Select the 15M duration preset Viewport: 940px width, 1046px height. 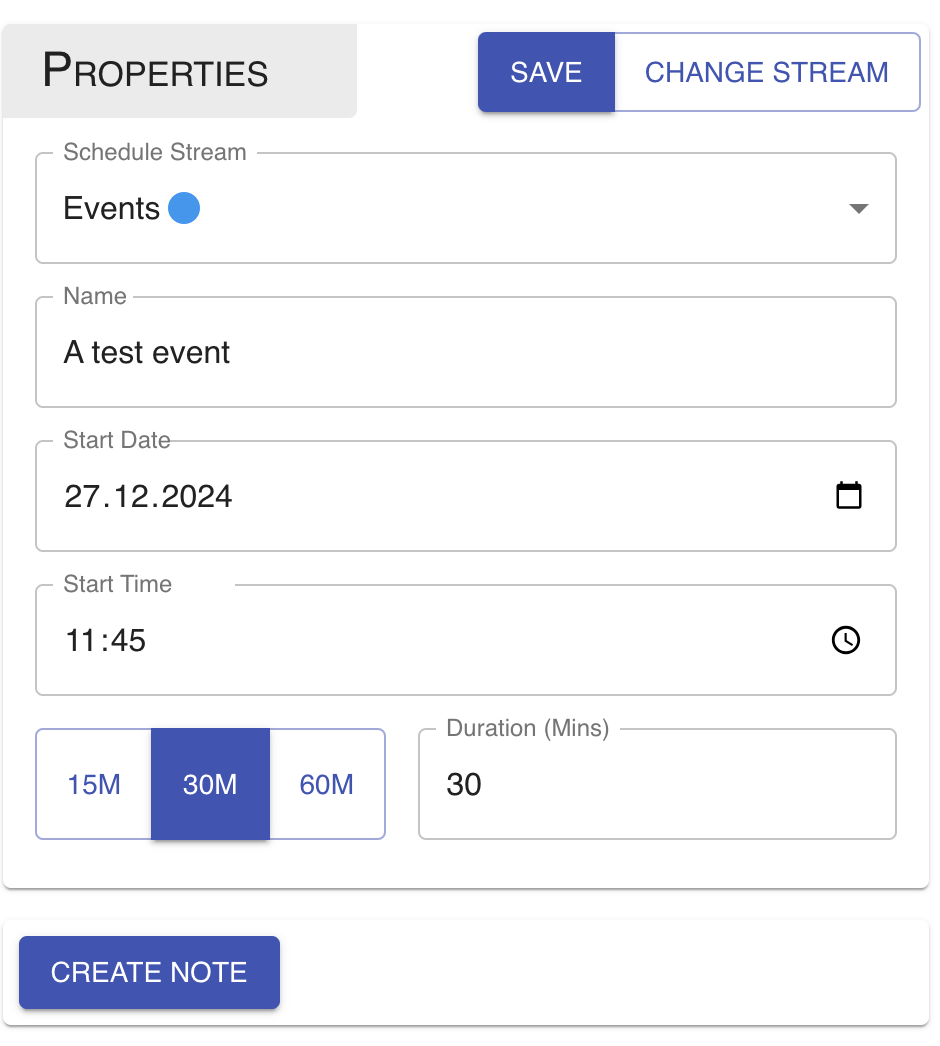tap(93, 784)
